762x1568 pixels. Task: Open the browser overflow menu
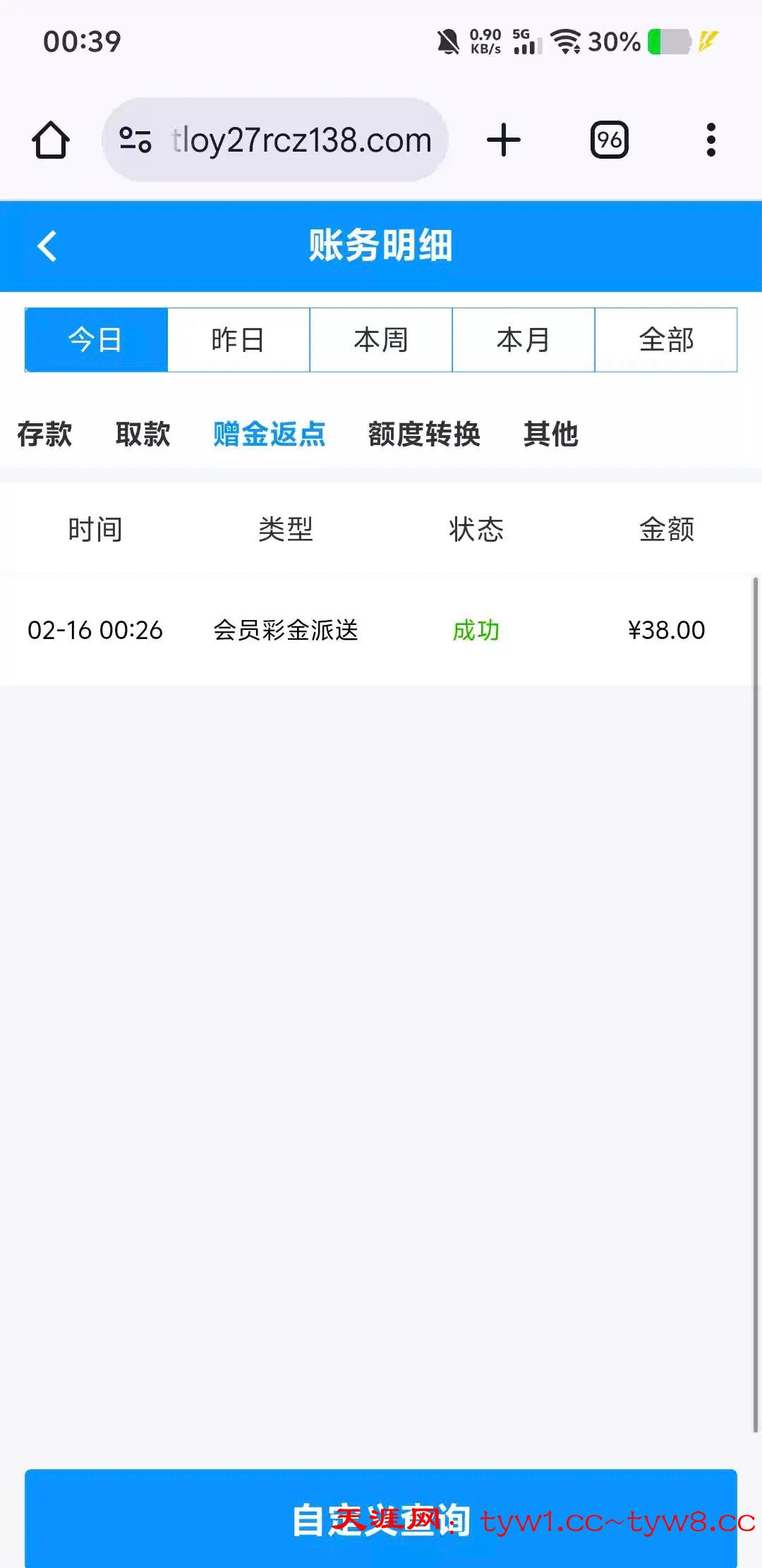710,140
